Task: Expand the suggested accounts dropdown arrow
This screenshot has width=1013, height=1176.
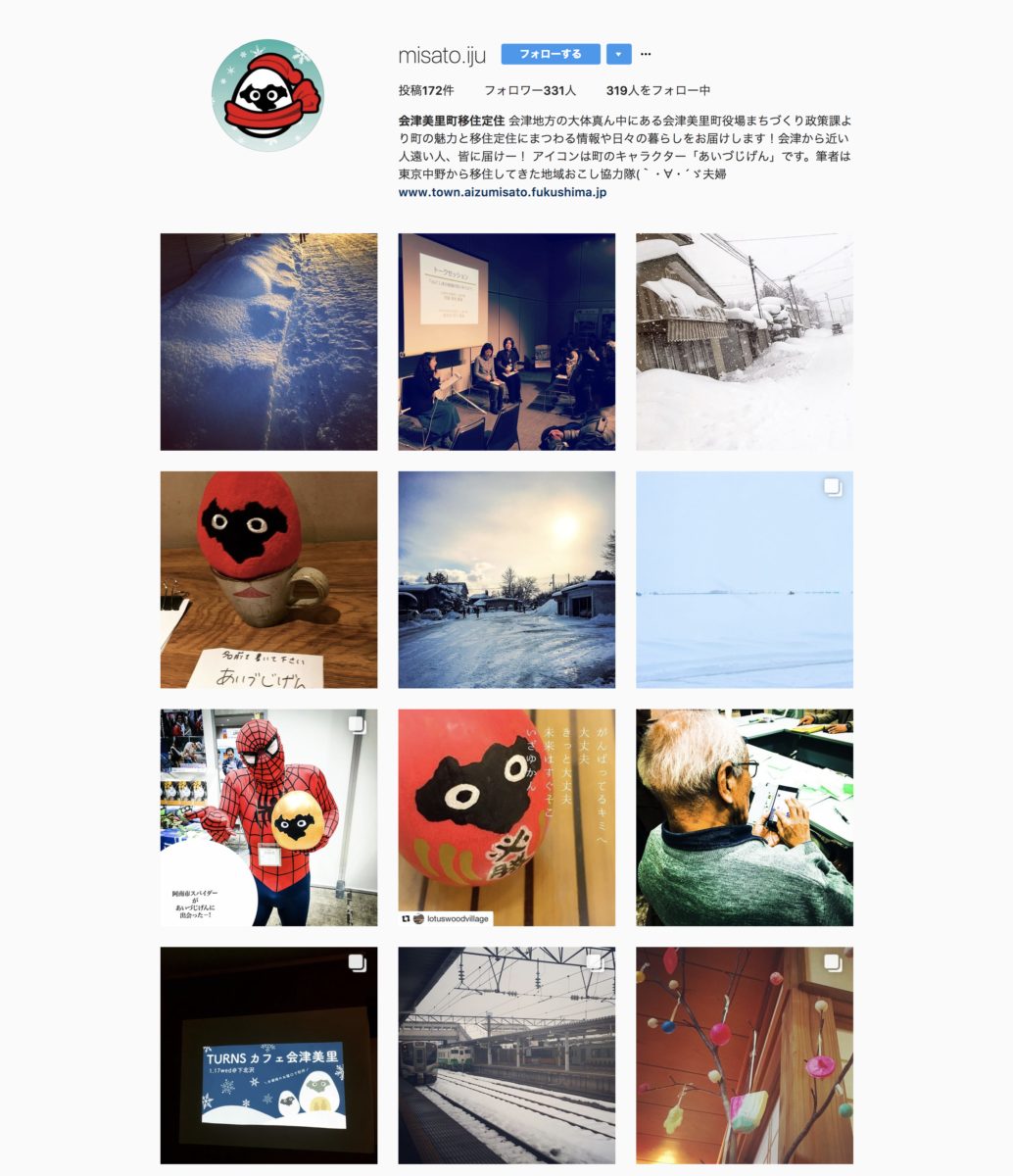Action: tap(618, 54)
